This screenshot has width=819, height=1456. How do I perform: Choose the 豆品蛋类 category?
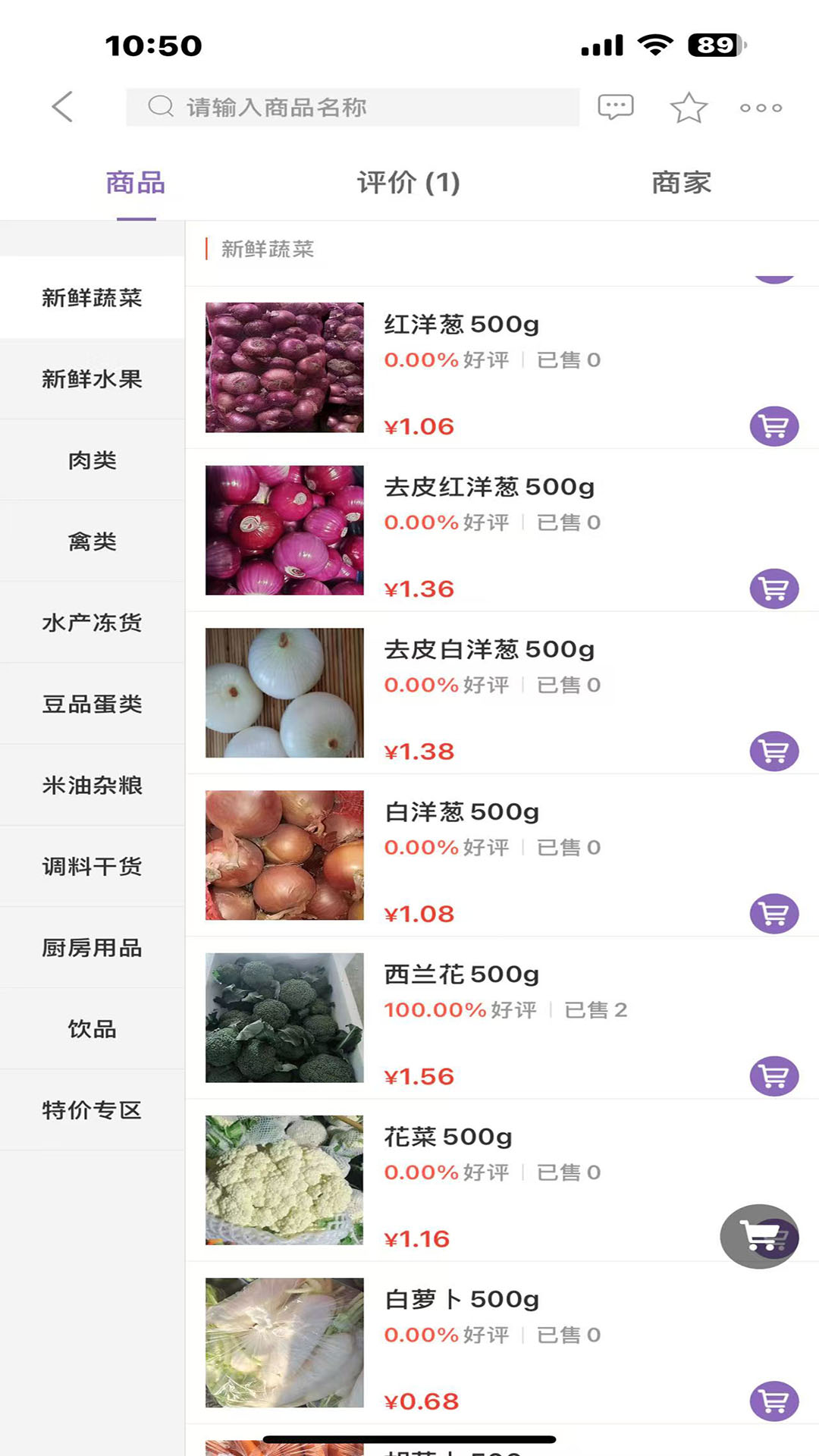(92, 704)
